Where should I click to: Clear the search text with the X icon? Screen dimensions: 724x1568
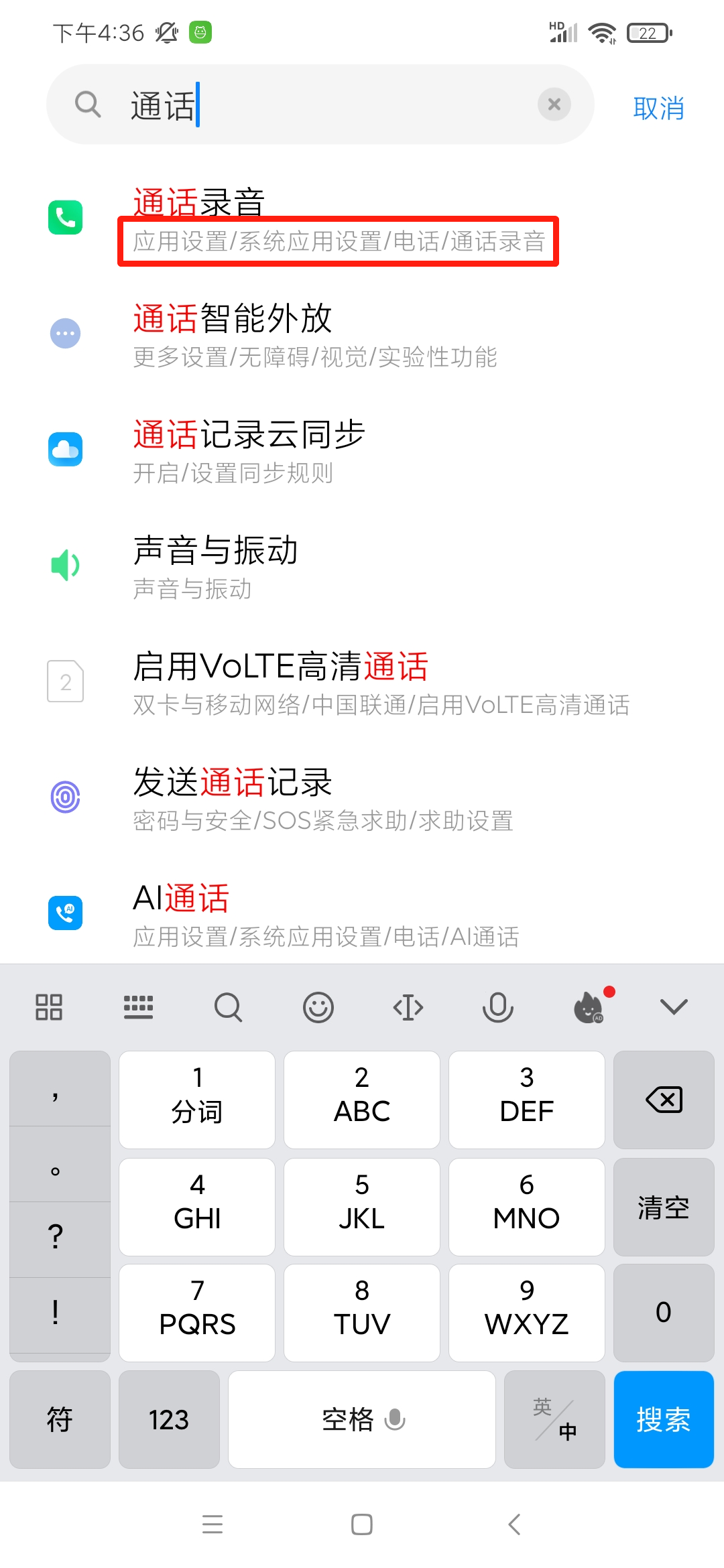coord(554,105)
